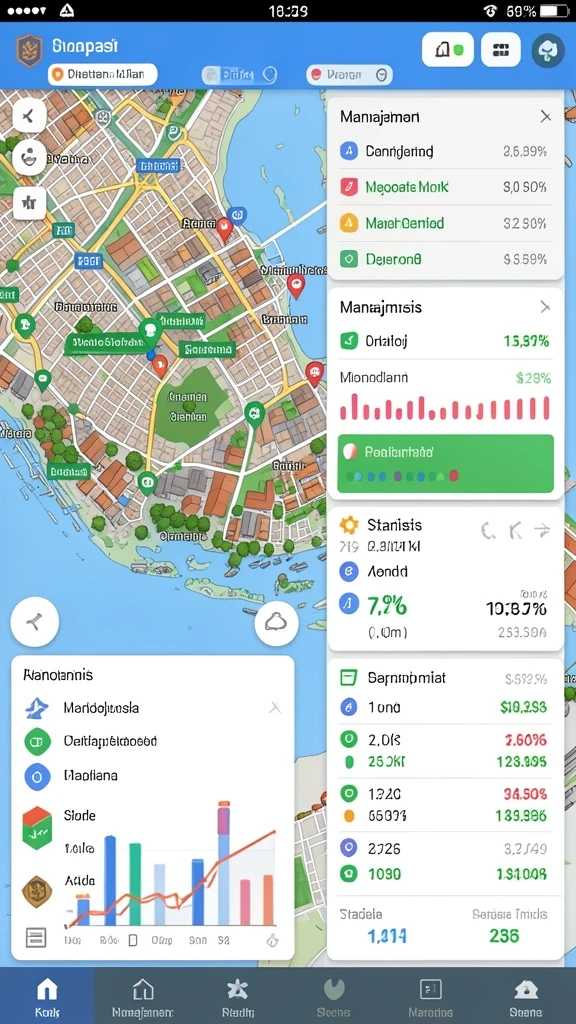Switch to the Kots home tab
The height and width of the screenshot is (1024, 576).
[x=47, y=996]
